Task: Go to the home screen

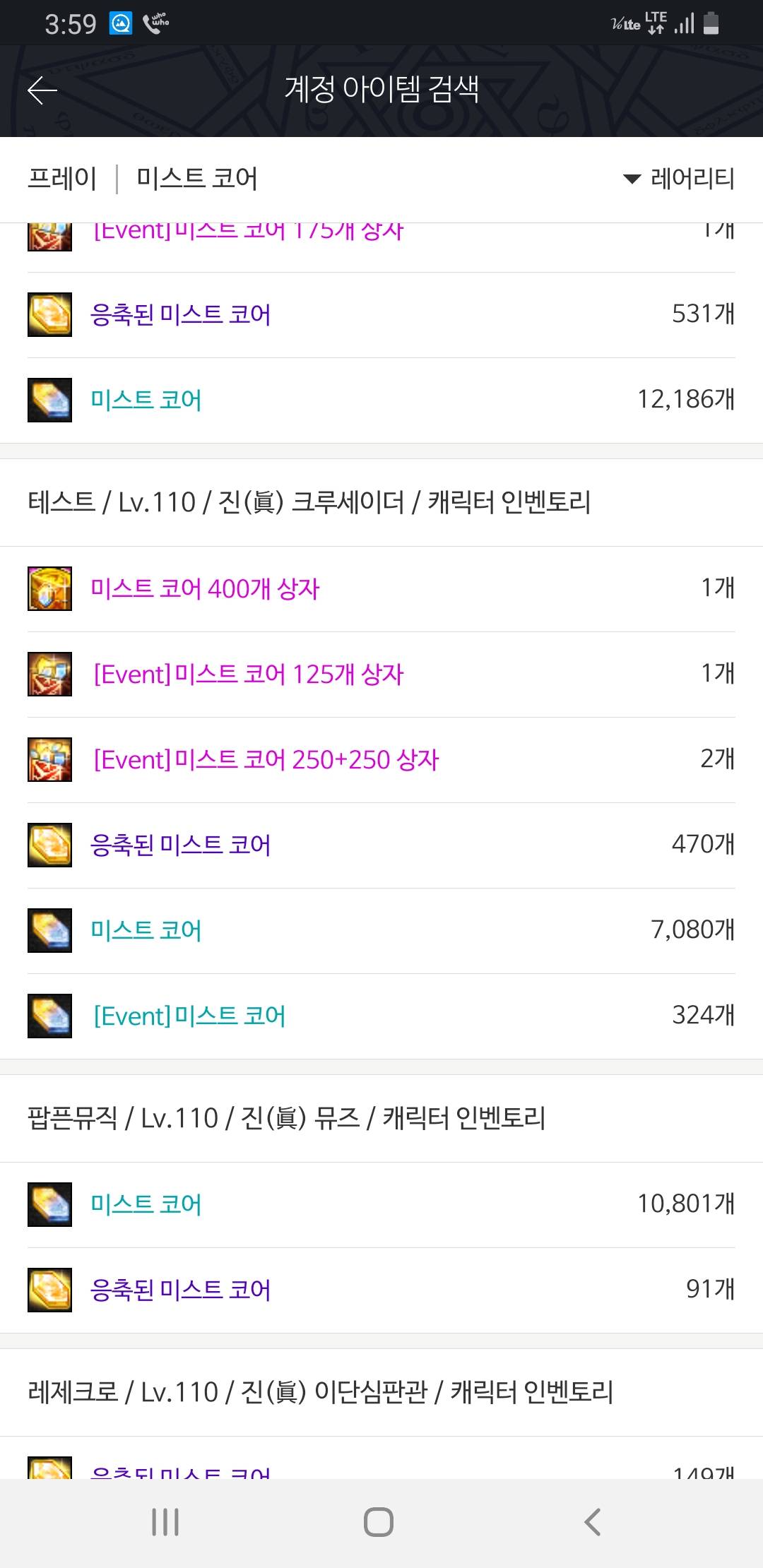Action: pos(379,1522)
